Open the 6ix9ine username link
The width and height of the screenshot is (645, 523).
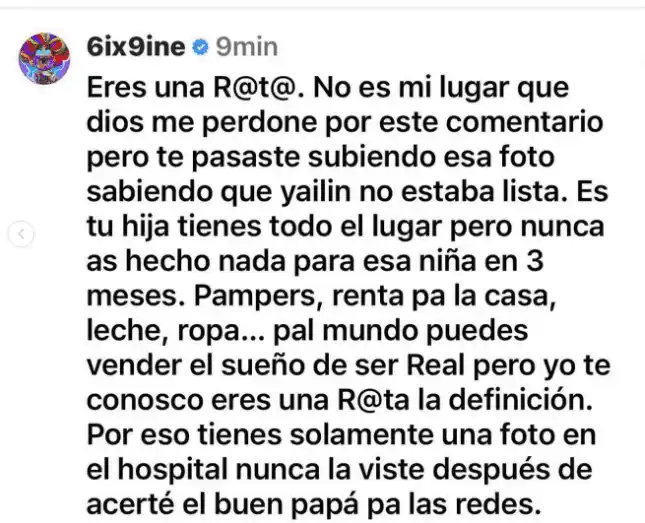point(136,48)
